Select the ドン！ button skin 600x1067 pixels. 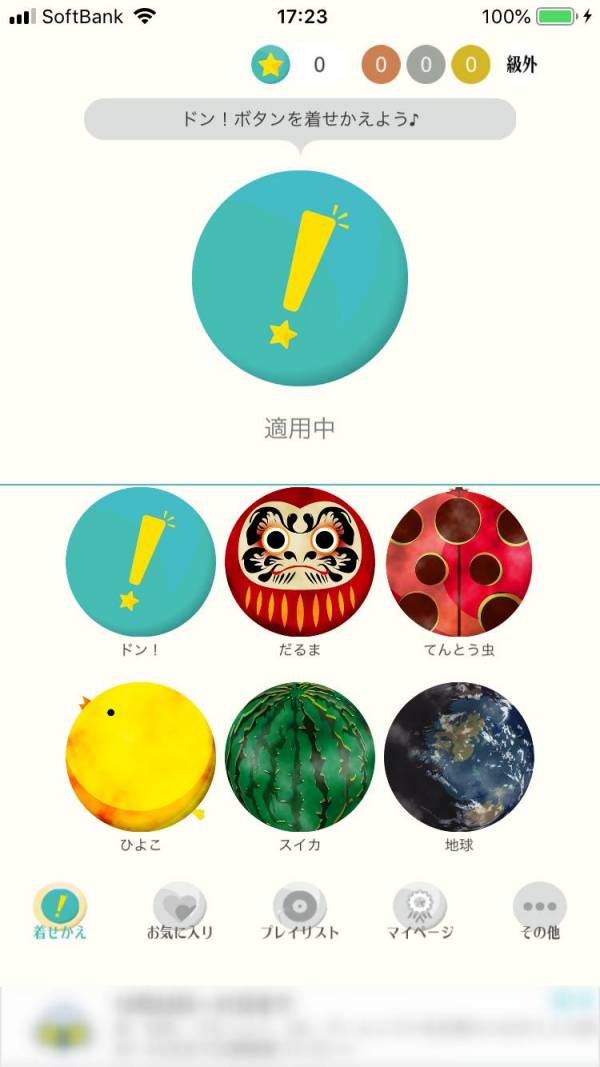coord(140,562)
